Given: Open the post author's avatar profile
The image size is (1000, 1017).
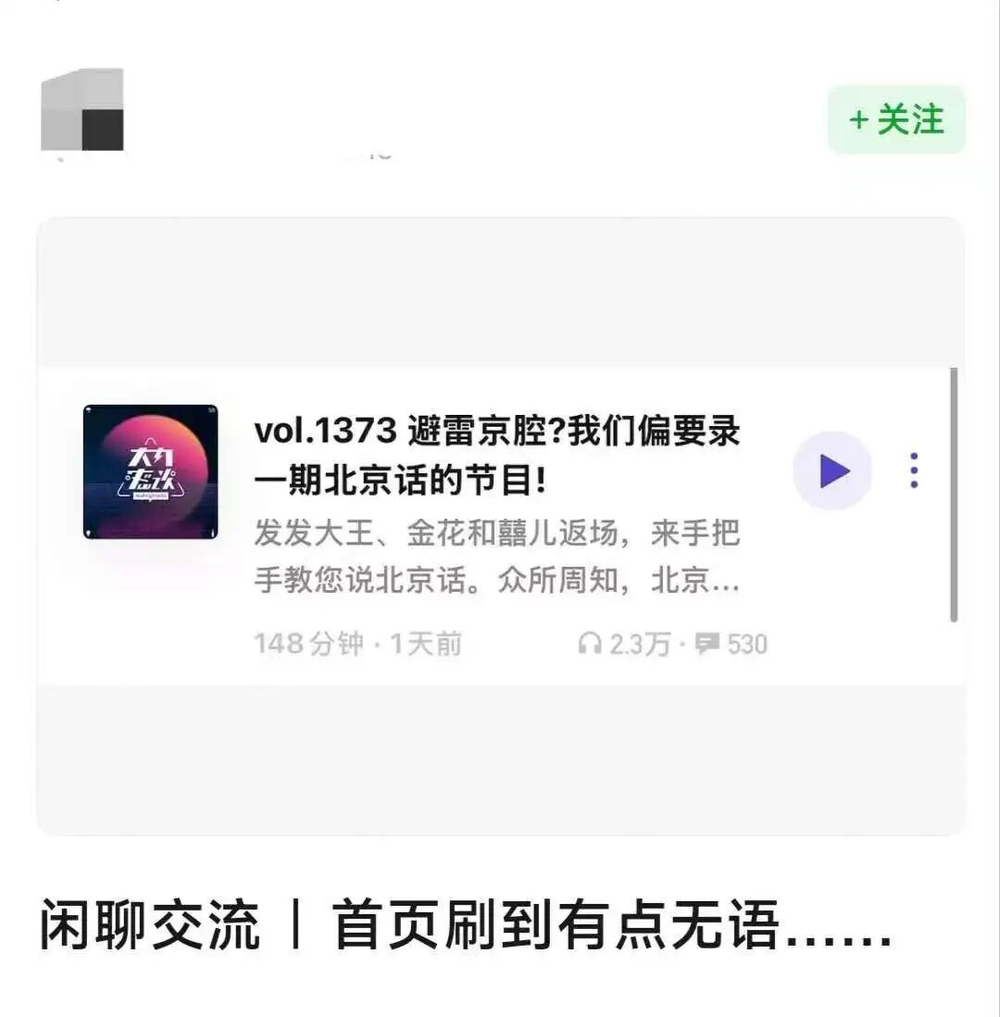Looking at the screenshot, I should click(x=82, y=110).
